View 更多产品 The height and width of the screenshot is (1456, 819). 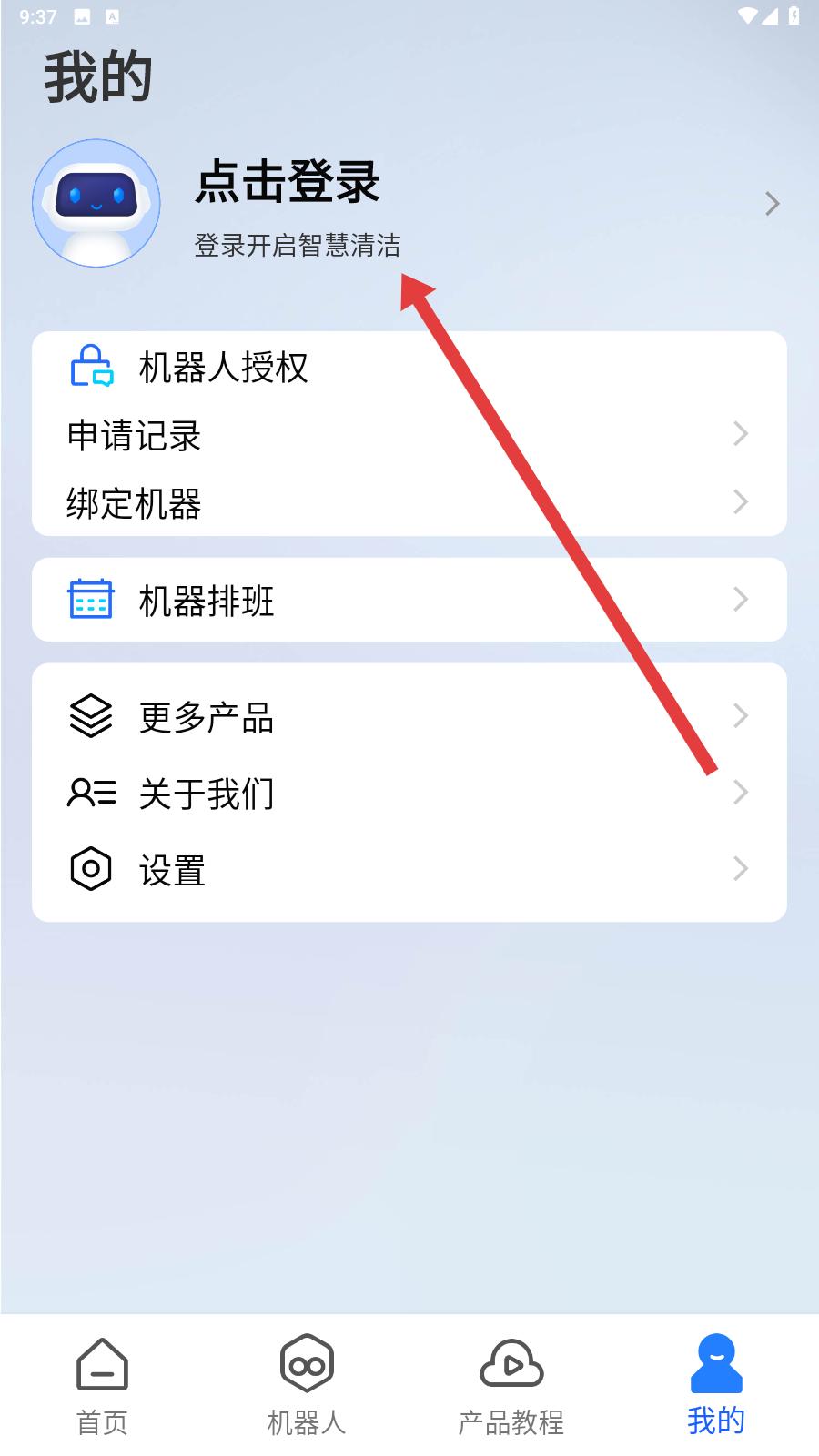[x=409, y=717]
